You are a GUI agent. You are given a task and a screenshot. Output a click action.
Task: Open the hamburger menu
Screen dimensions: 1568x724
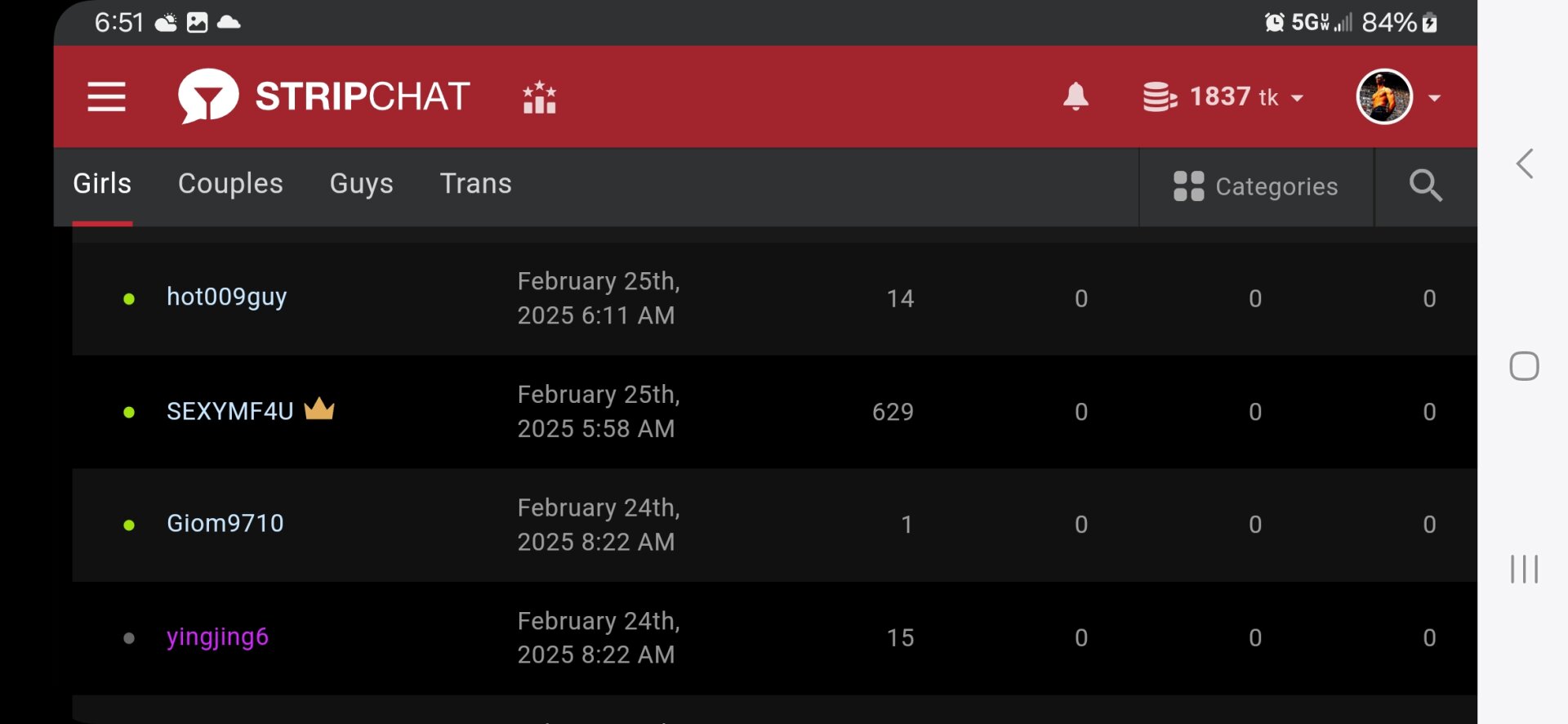(x=106, y=97)
